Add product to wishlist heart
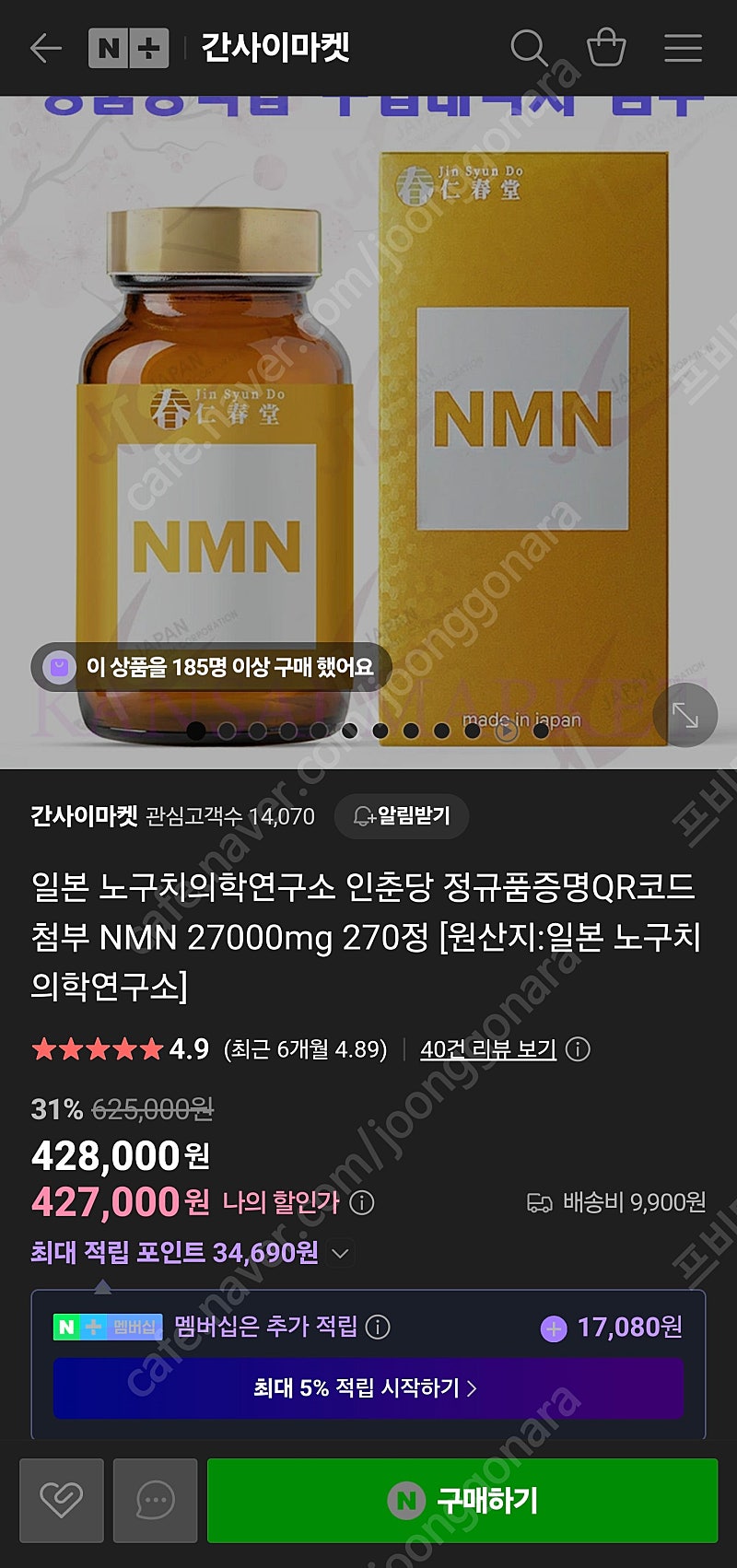 point(62,1500)
